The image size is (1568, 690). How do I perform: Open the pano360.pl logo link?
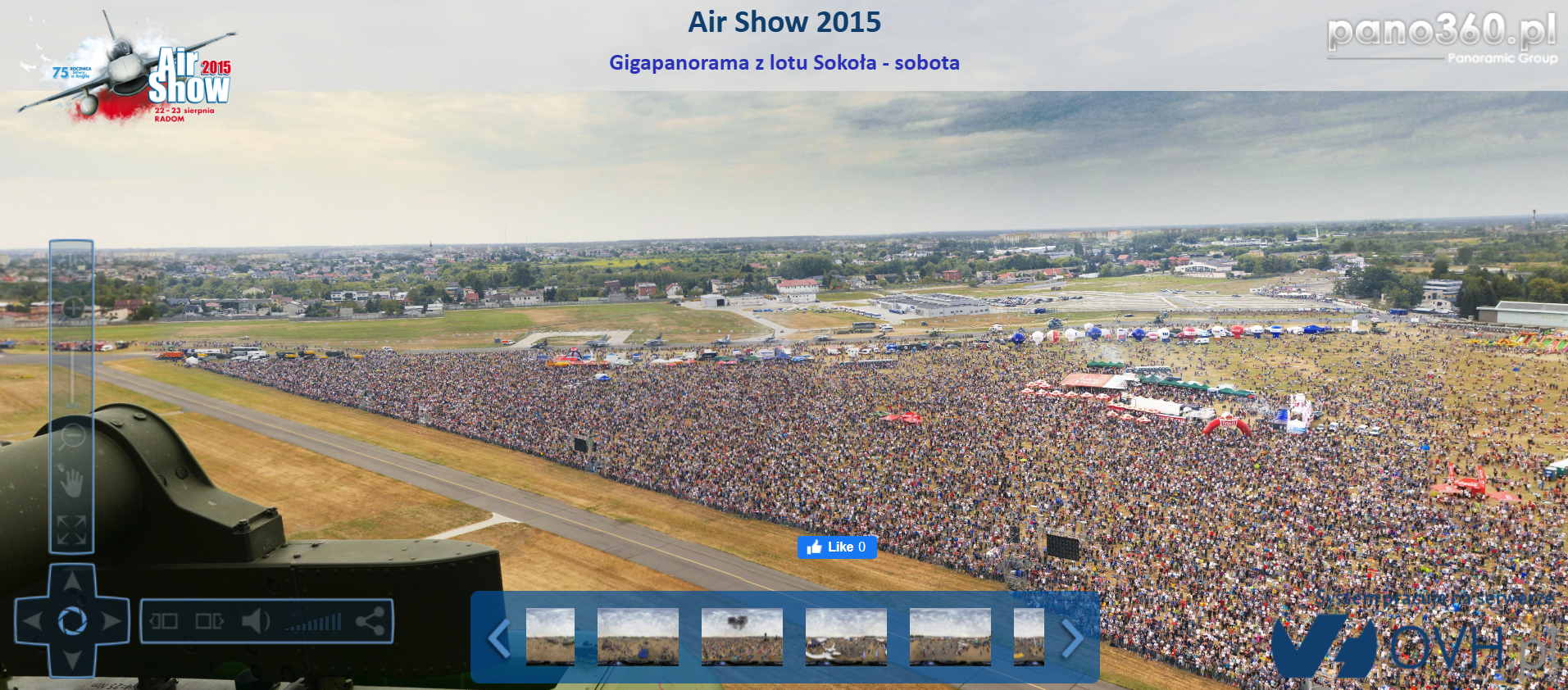coord(1442,34)
